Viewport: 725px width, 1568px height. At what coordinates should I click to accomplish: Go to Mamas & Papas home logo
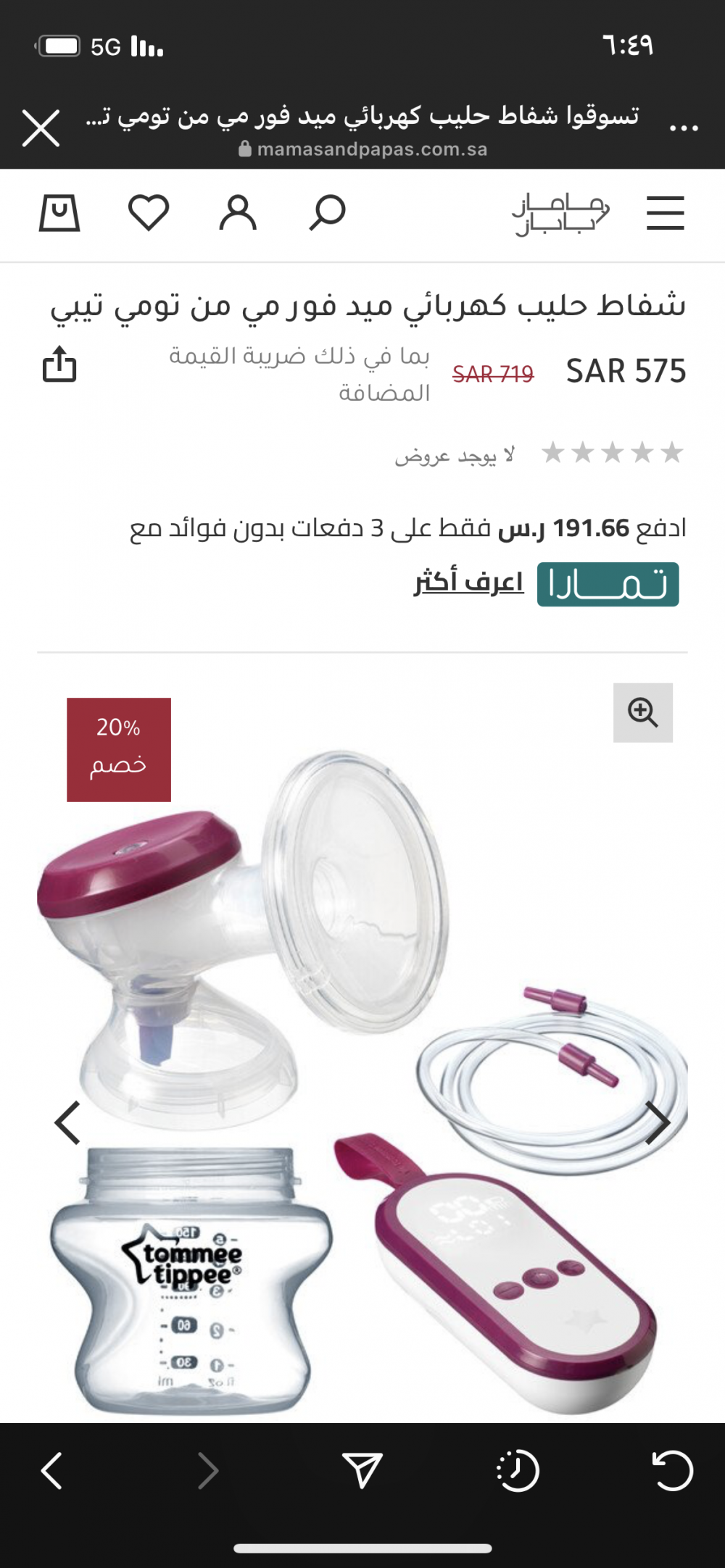(560, 214)
